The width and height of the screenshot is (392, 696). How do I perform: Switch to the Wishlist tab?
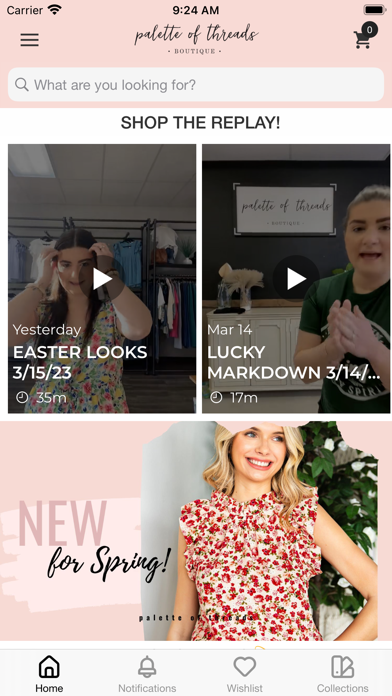[245, 674]
